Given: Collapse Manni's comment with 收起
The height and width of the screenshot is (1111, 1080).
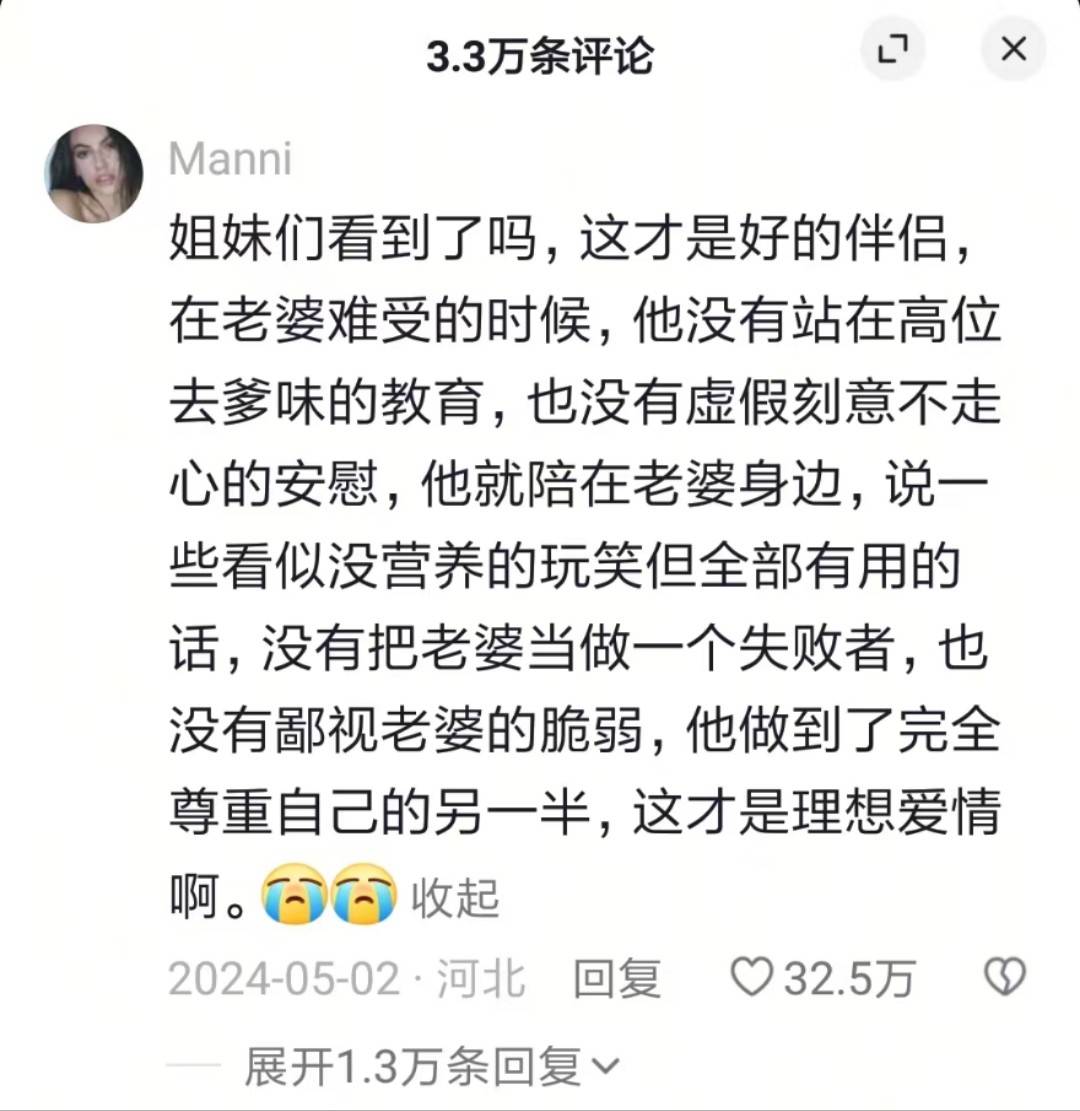Looking at the screenshot, I should [455, 897].
